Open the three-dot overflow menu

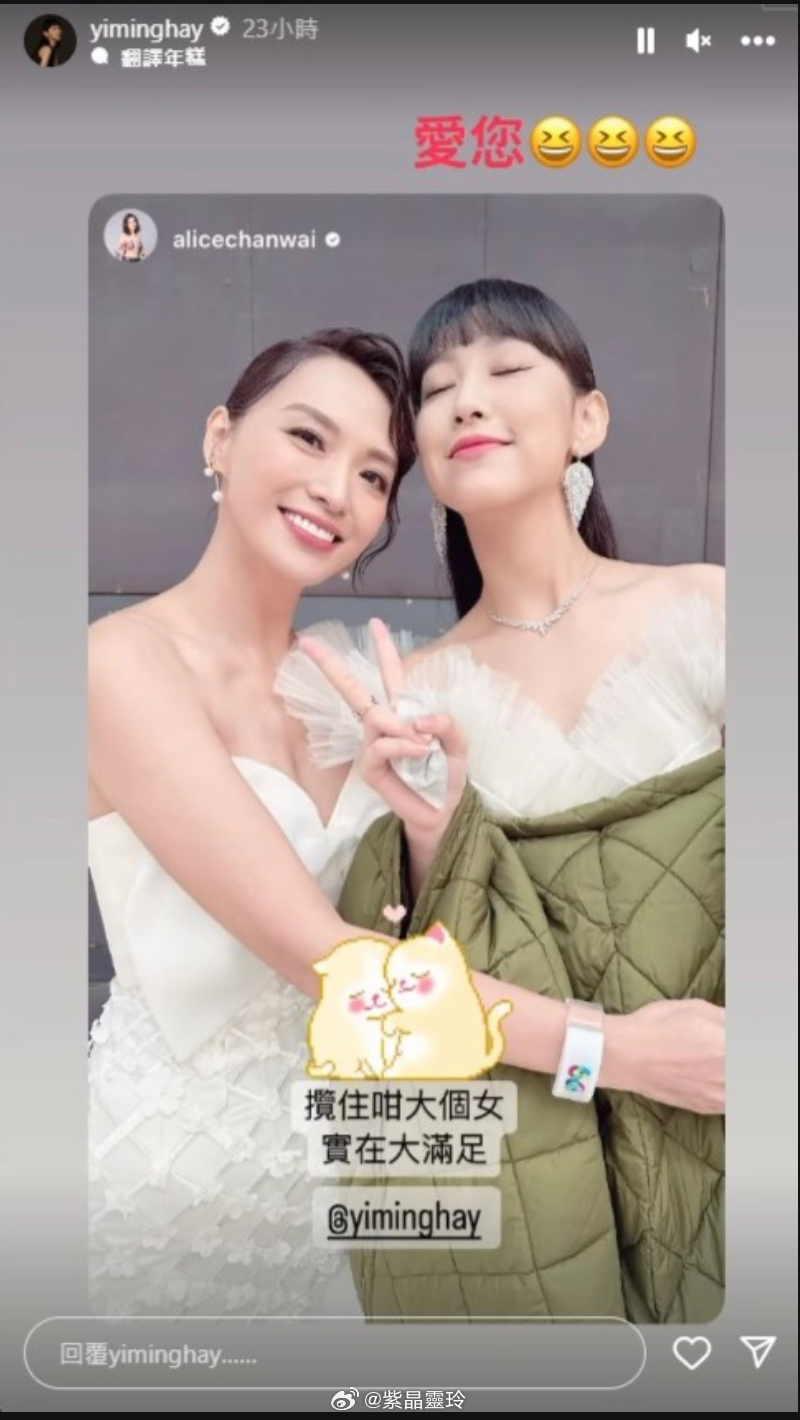coord(757,41)
